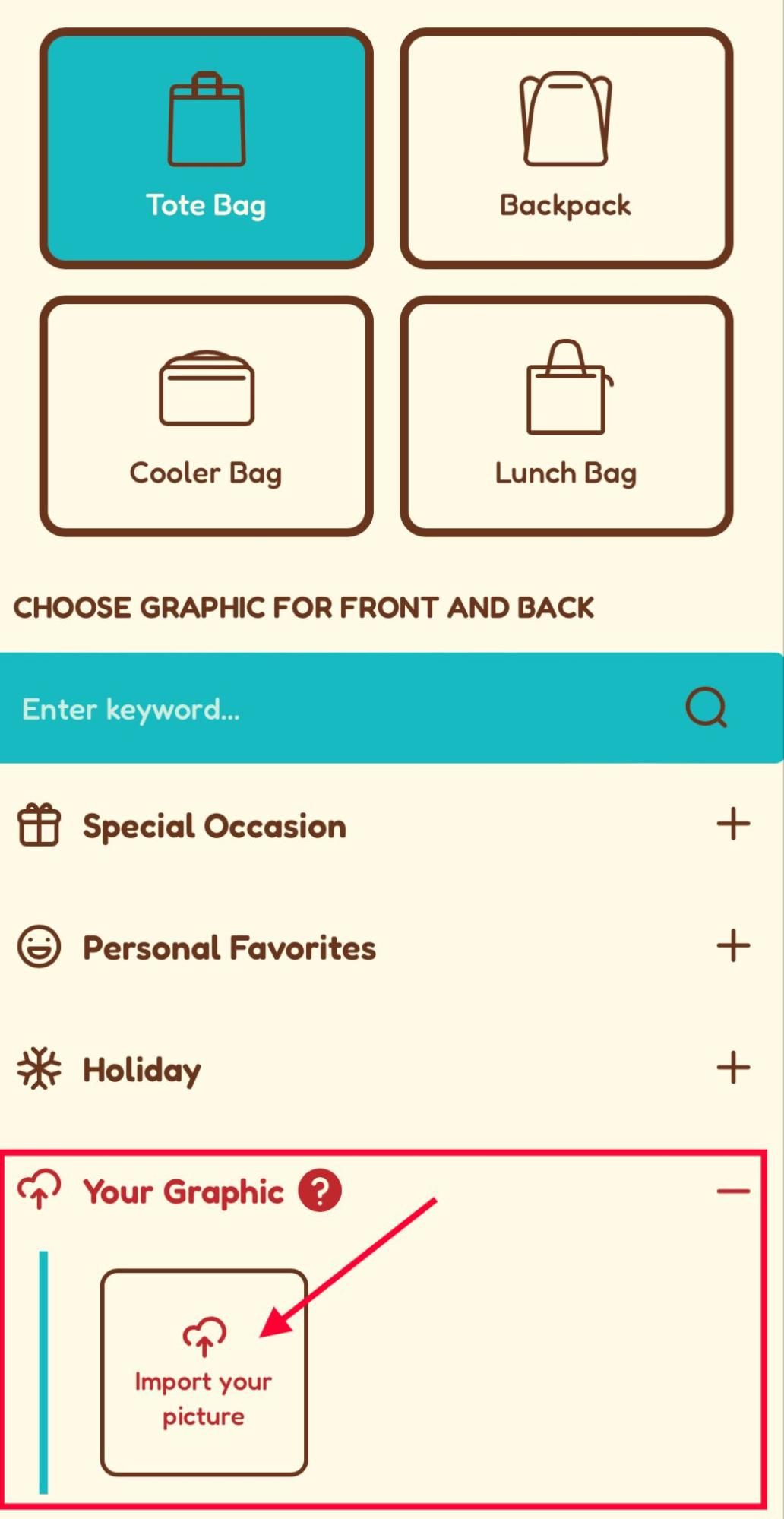The image size is (784, 1519).
Task: Collapse the Your Graphic section
Action: coord(733,1191)
